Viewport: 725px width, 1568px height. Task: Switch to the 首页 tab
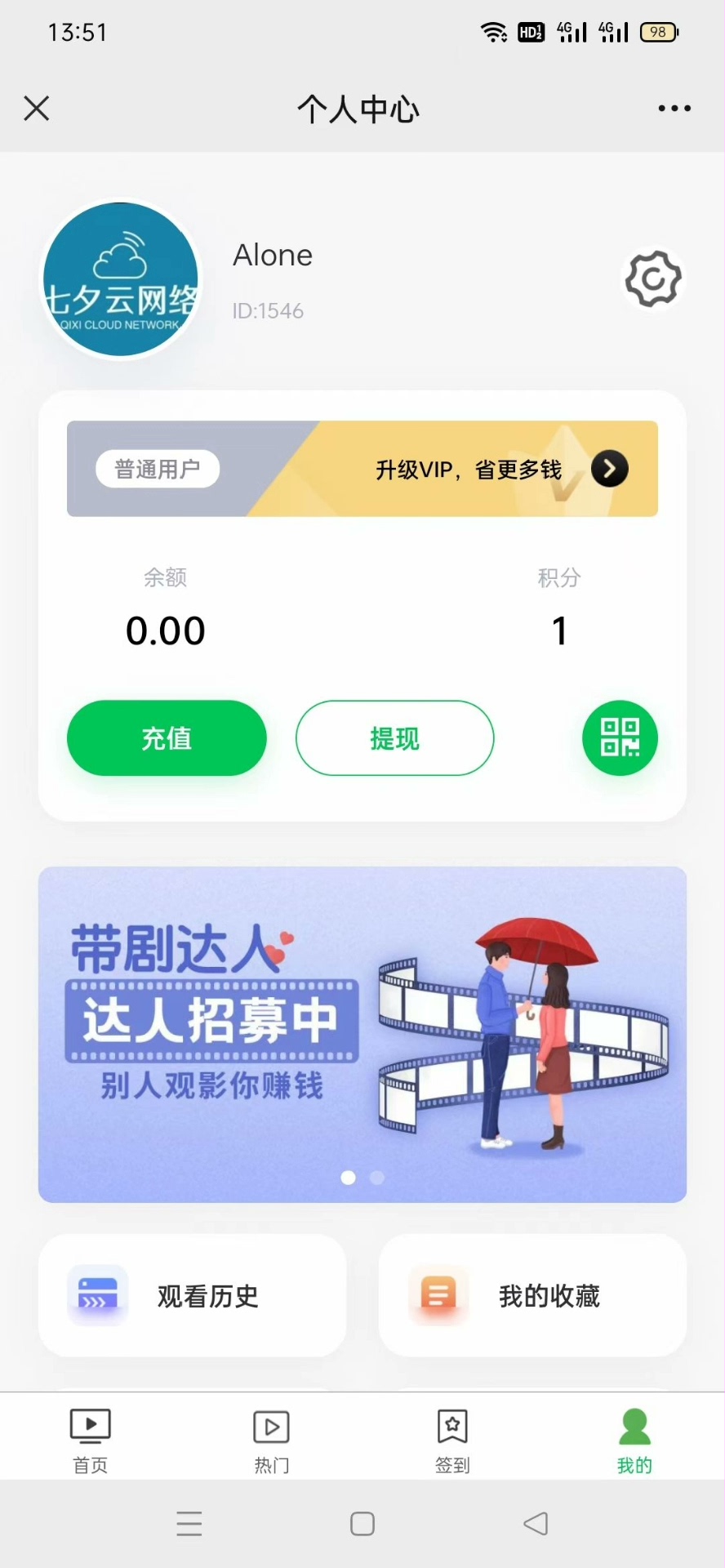point(91,1441)
